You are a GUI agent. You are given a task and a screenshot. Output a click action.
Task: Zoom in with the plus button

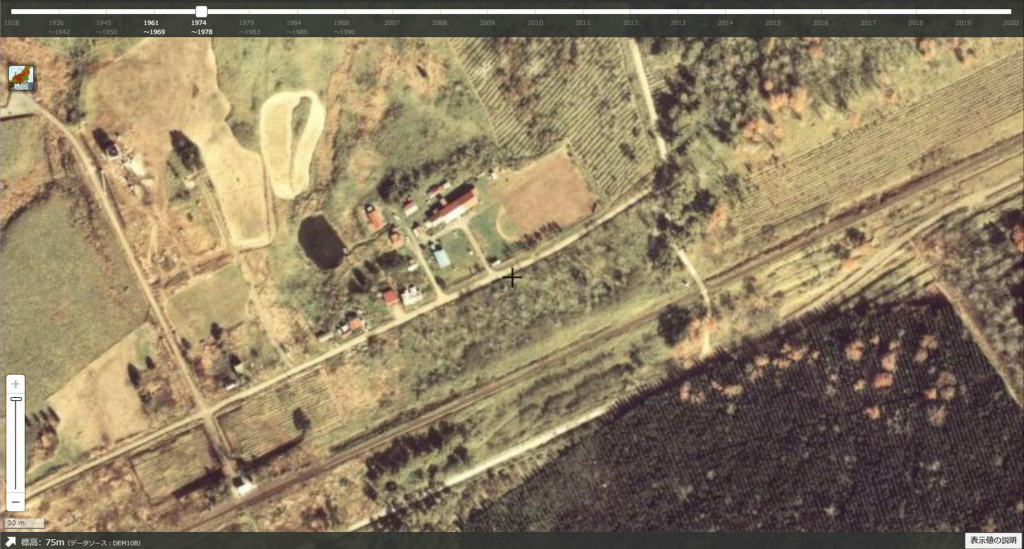(15, 384)
